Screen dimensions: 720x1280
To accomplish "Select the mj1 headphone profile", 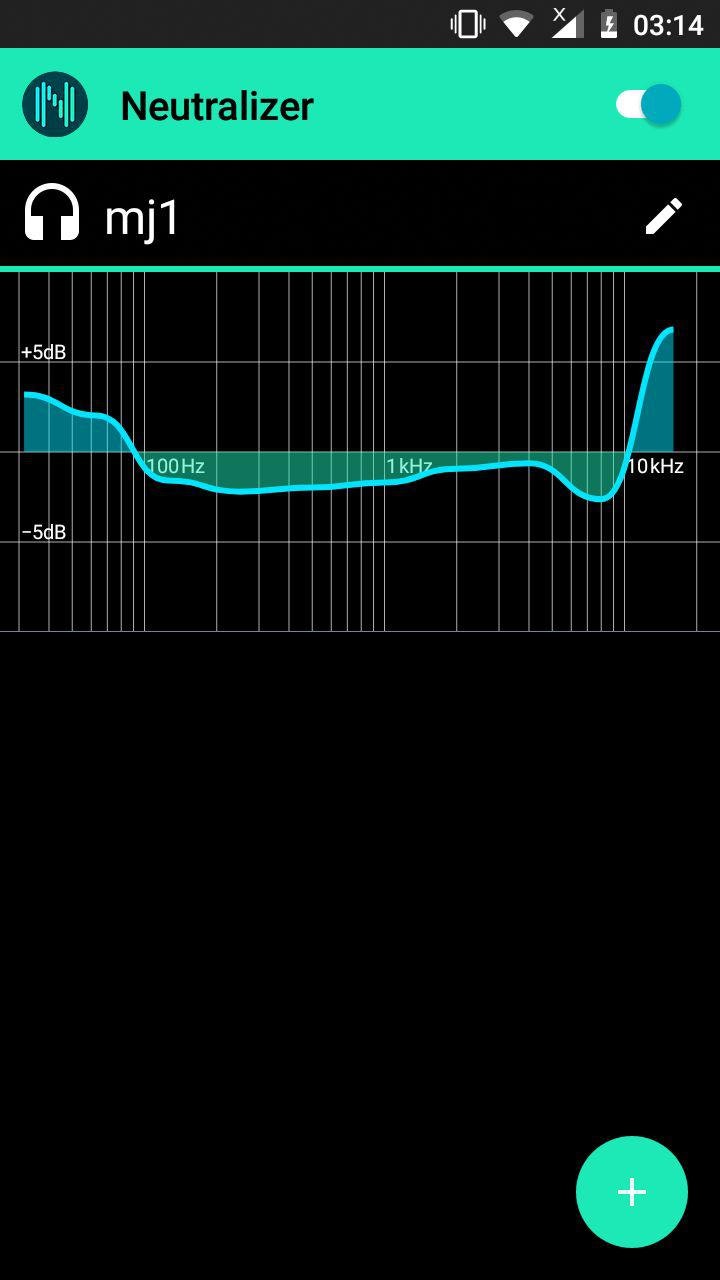I will (140, 215).
